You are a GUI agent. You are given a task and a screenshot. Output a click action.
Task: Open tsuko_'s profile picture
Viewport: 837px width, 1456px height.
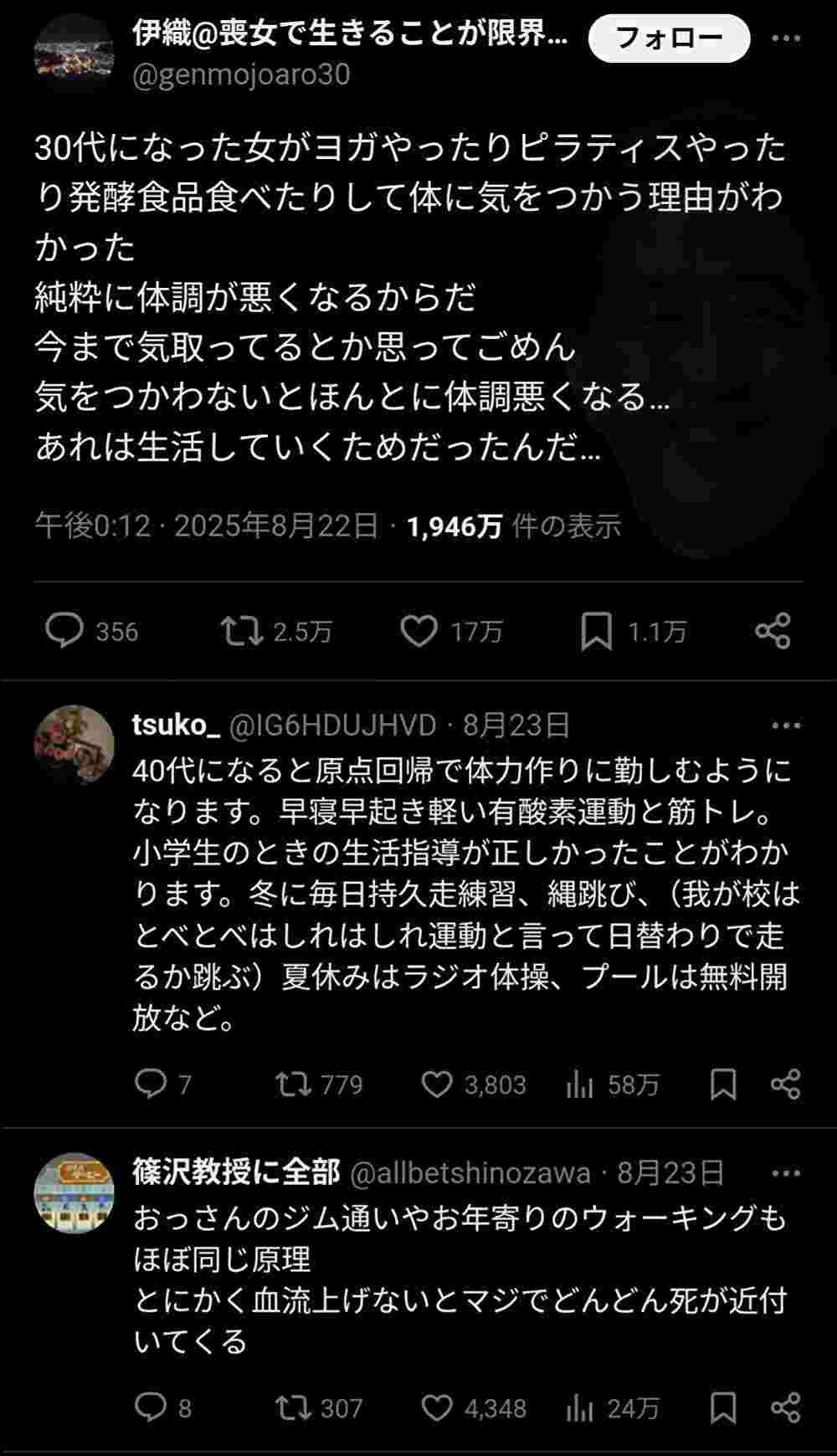click(x=74, y=744)
